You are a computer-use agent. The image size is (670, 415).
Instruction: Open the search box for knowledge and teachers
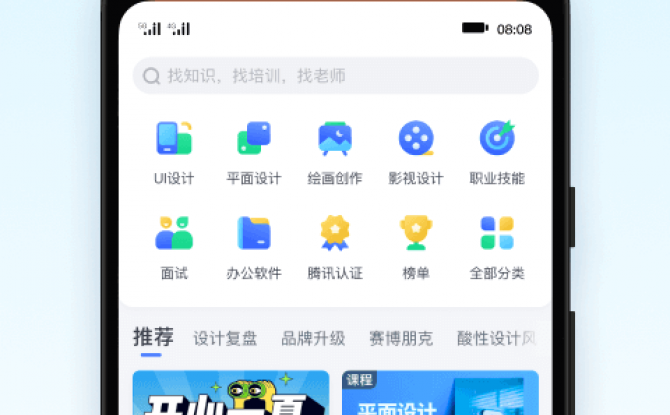pyautogui.click(x=335, y=76)
